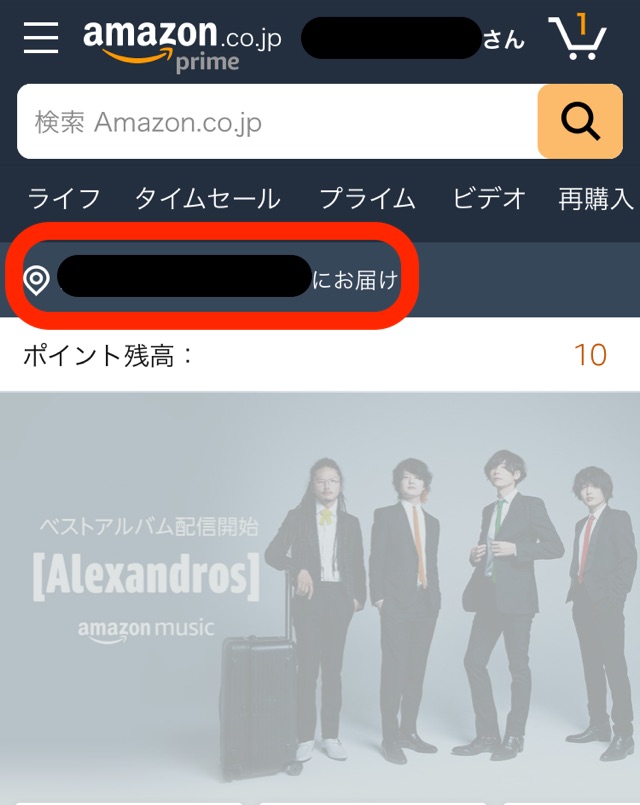Open the プライム tab

point(367,198)
